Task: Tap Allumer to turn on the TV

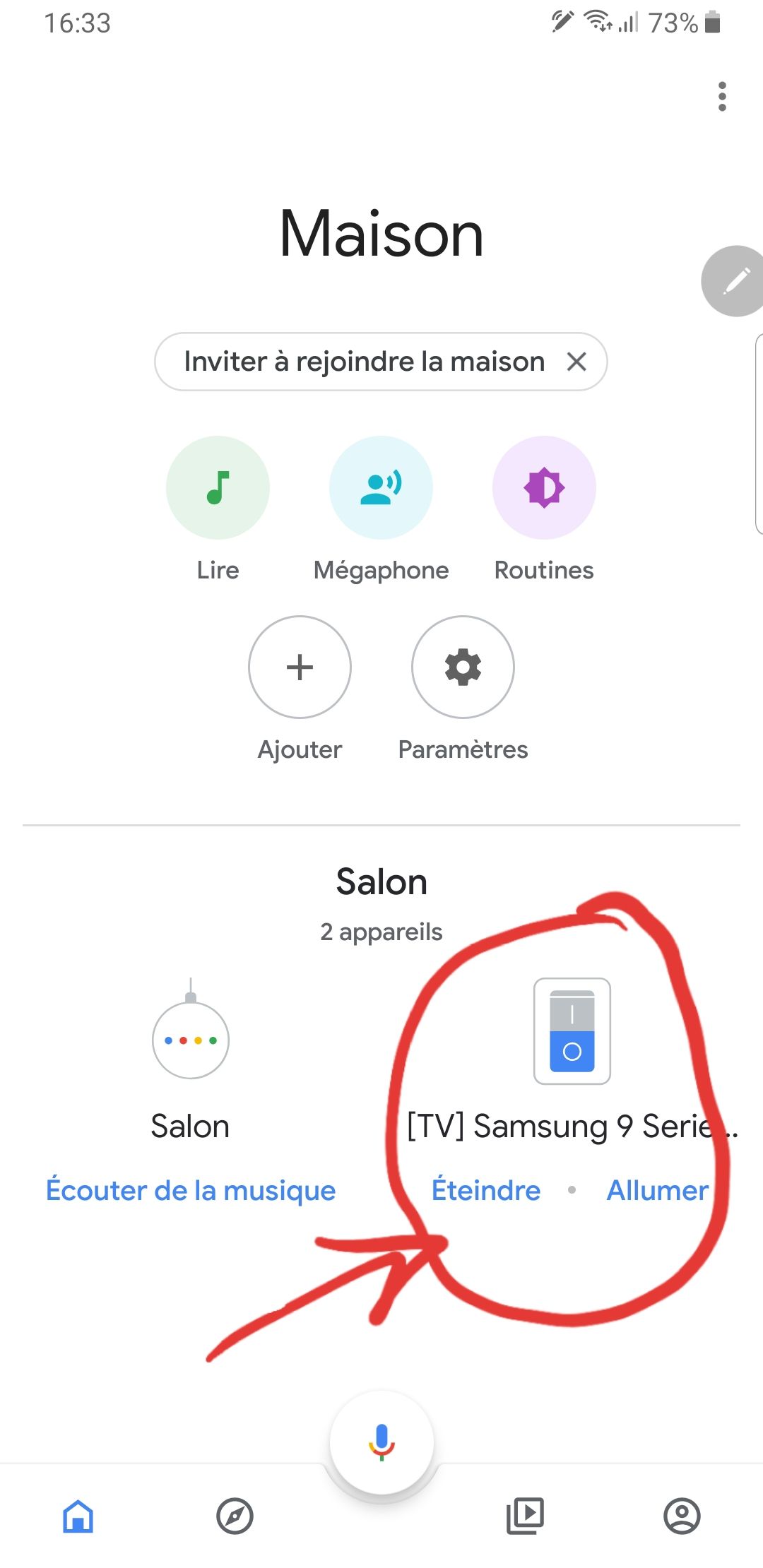Action: [657, 1190]
